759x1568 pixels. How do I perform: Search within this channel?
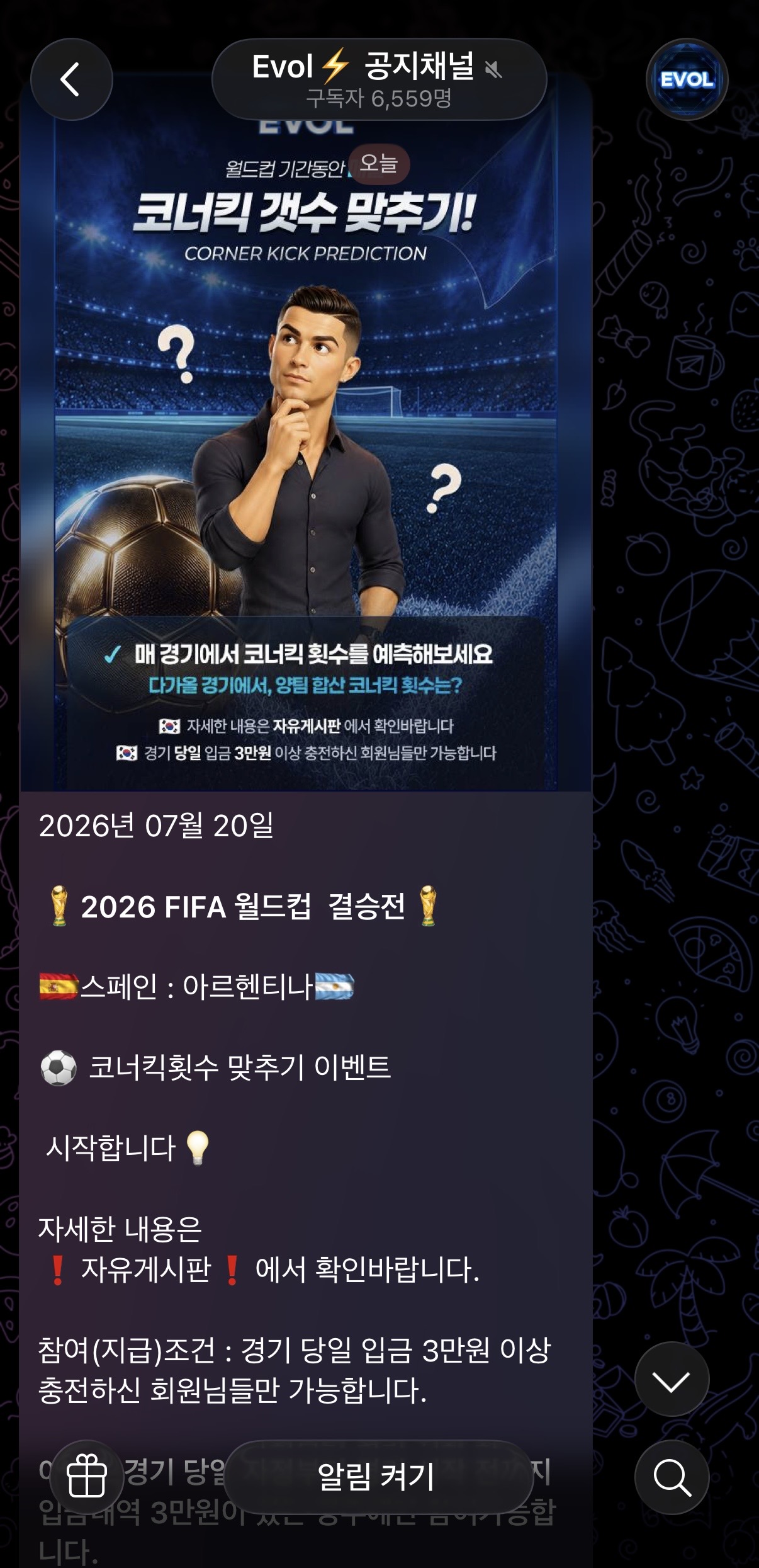[672, 1477]
